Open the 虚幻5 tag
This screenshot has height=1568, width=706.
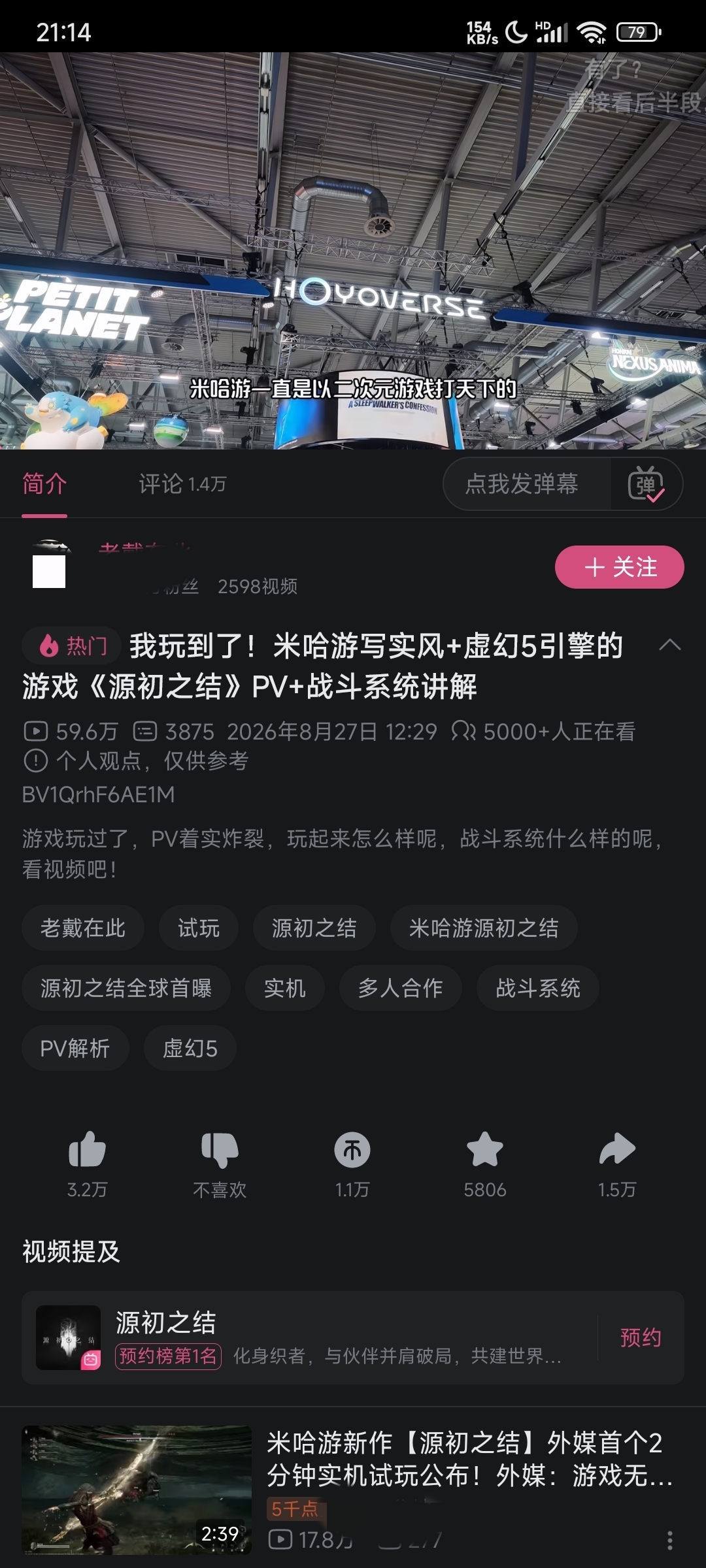[190, 1048]
